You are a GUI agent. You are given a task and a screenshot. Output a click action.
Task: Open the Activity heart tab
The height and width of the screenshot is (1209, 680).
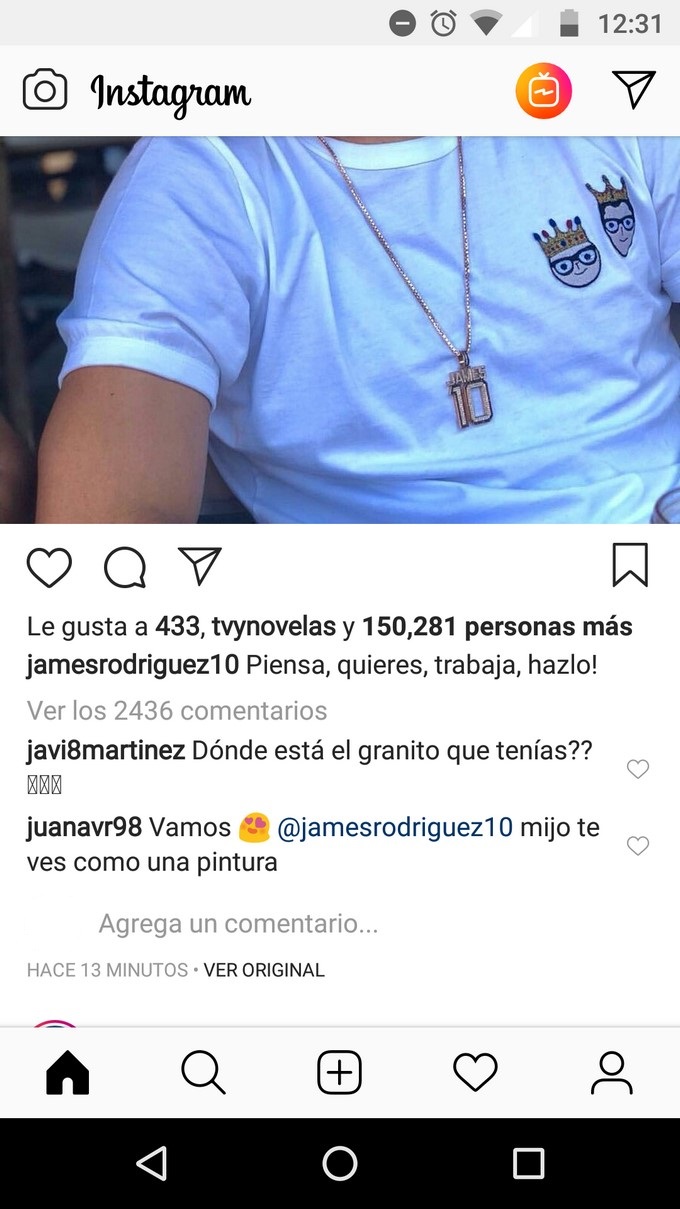coord(475,1074)
